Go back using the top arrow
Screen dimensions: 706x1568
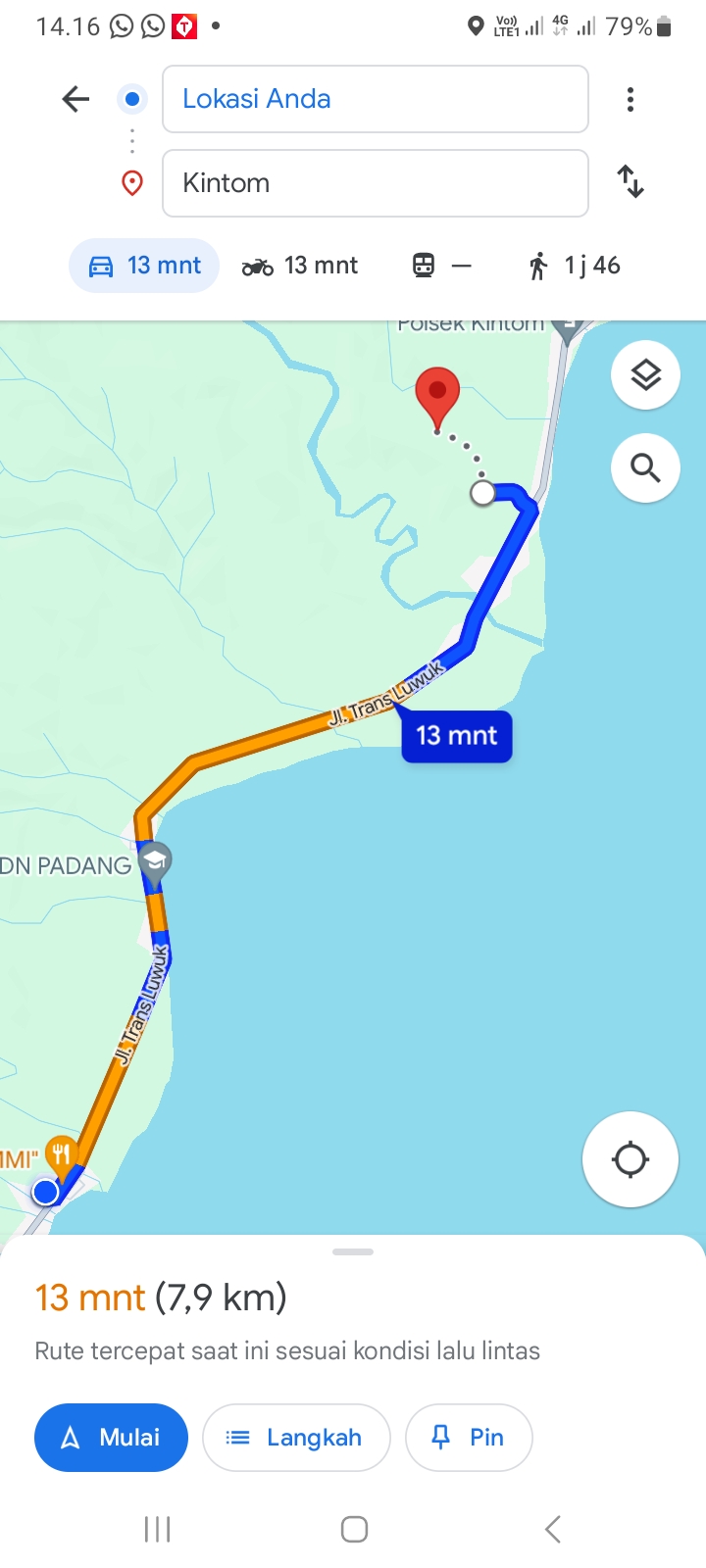[x=76, y=99]
